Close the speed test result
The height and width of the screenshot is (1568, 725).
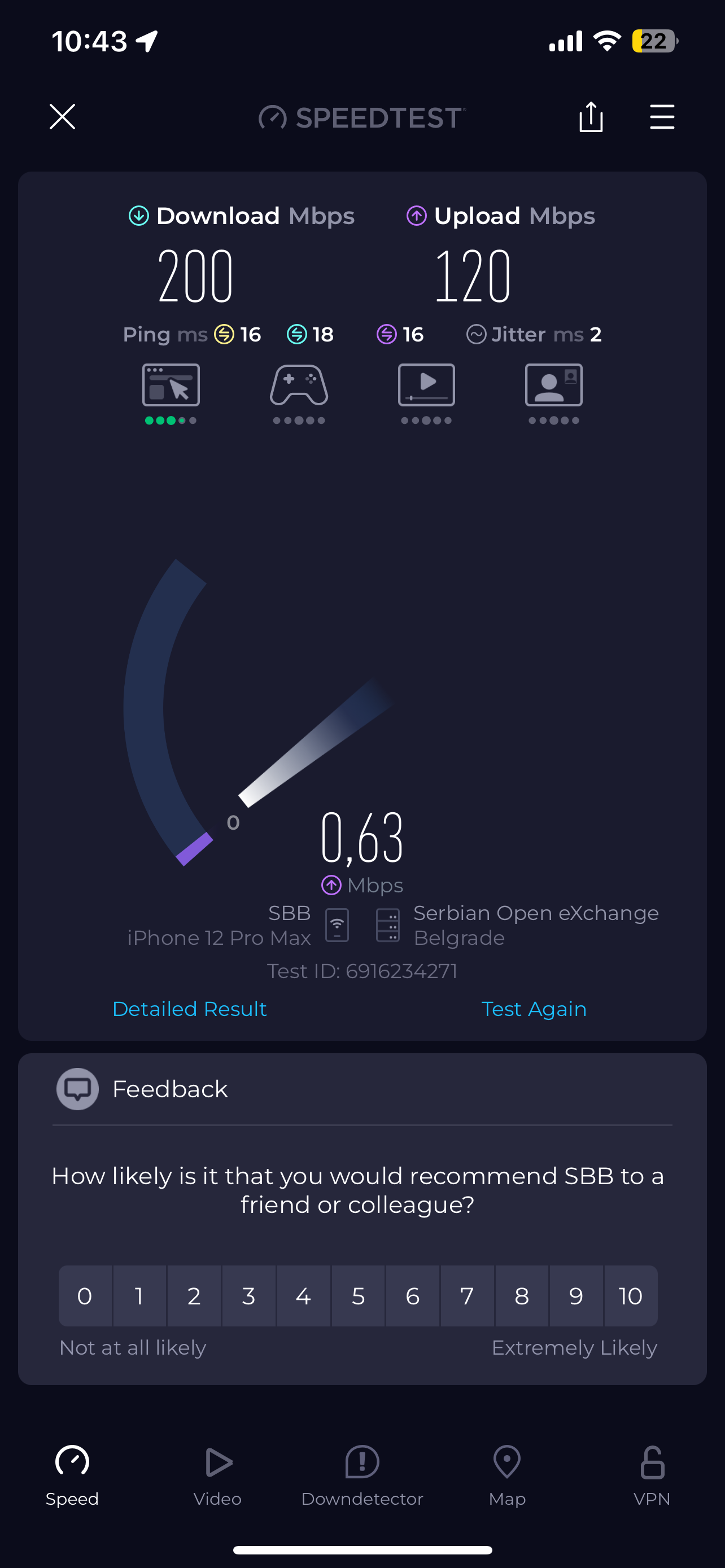pos(62,116)
